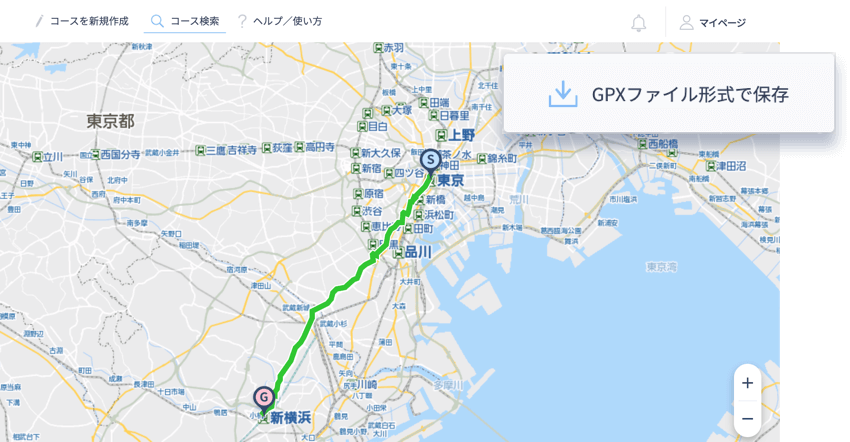Select the goal marker G at 新横浜
This screenshot has height=442, width=850.
[263, 397]
